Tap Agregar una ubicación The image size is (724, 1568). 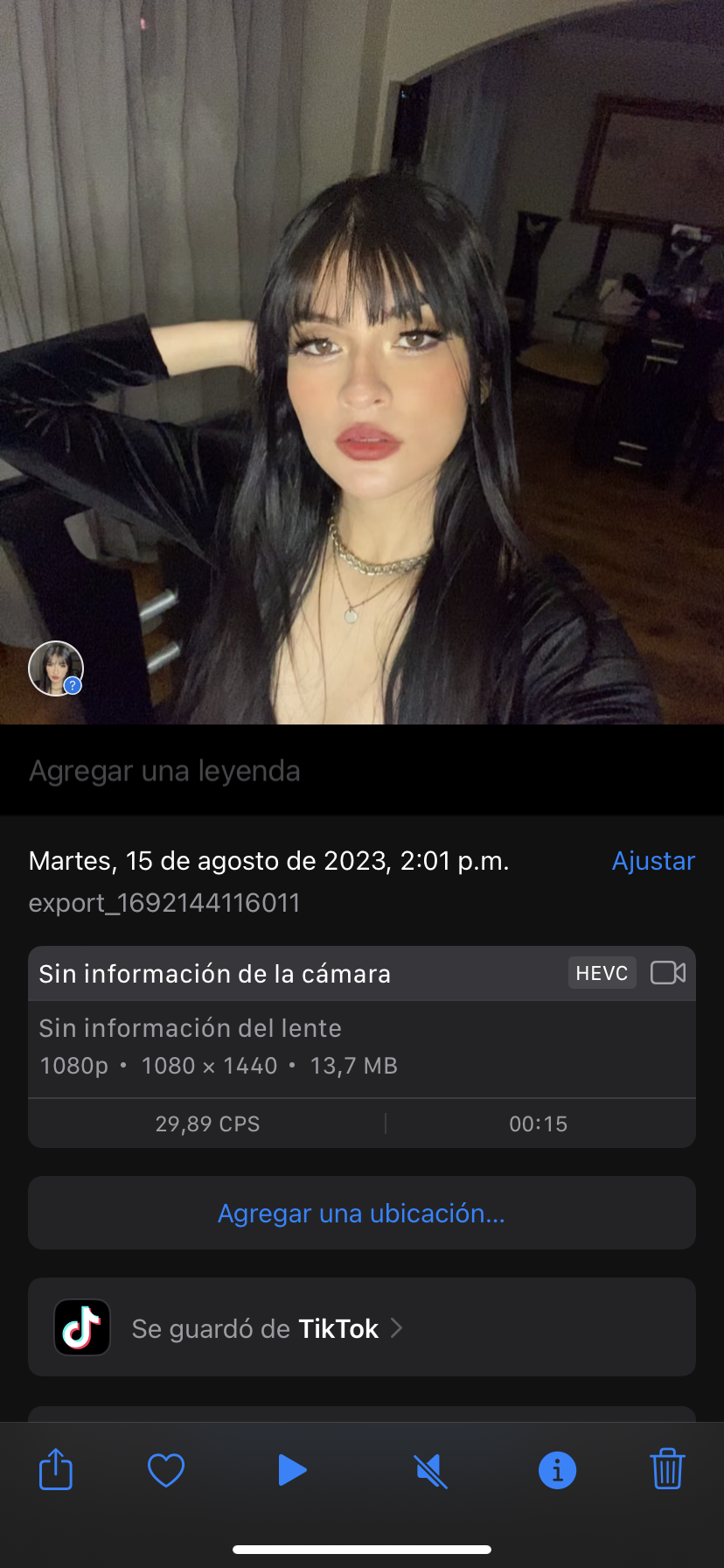[x=361, y=1214]
